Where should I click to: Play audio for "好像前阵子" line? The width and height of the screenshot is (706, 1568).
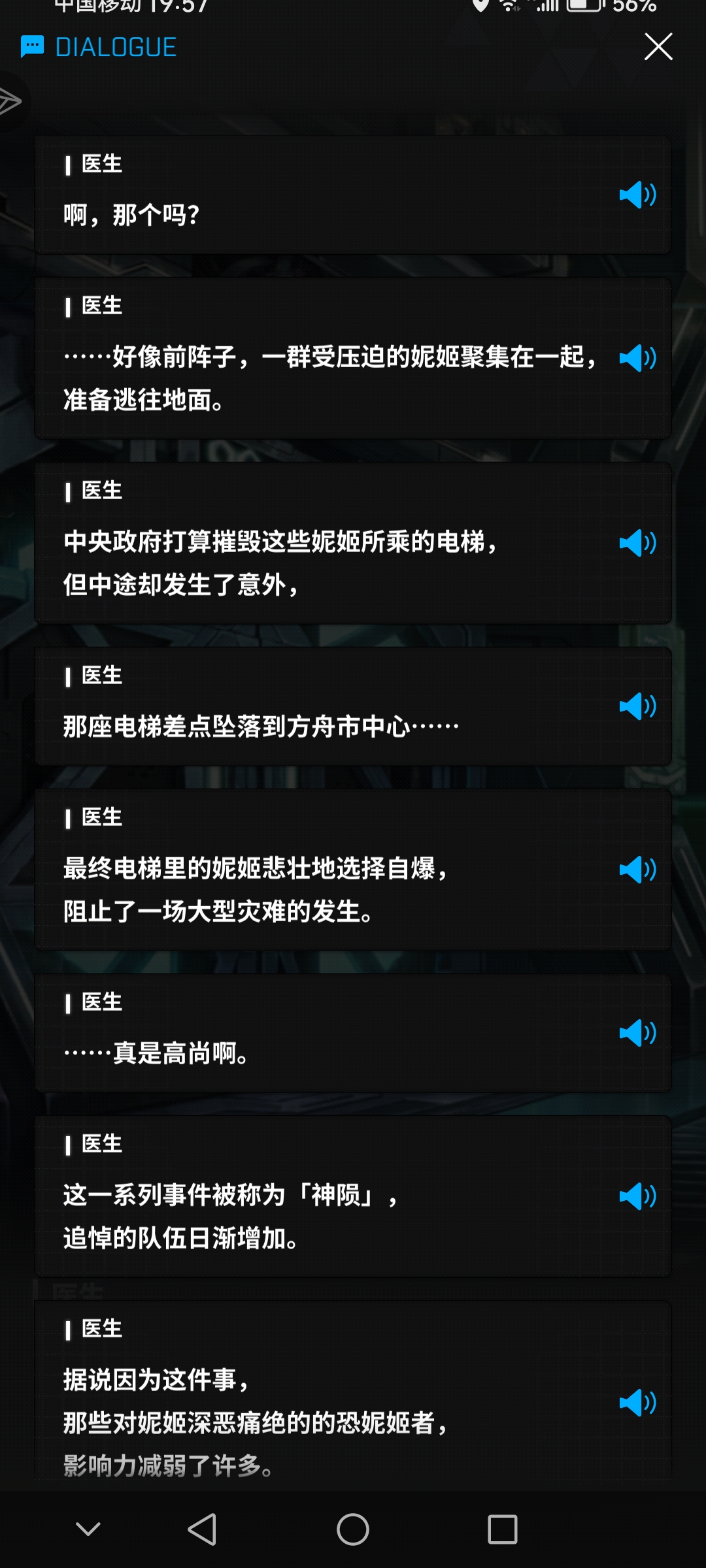pos(637,358)
